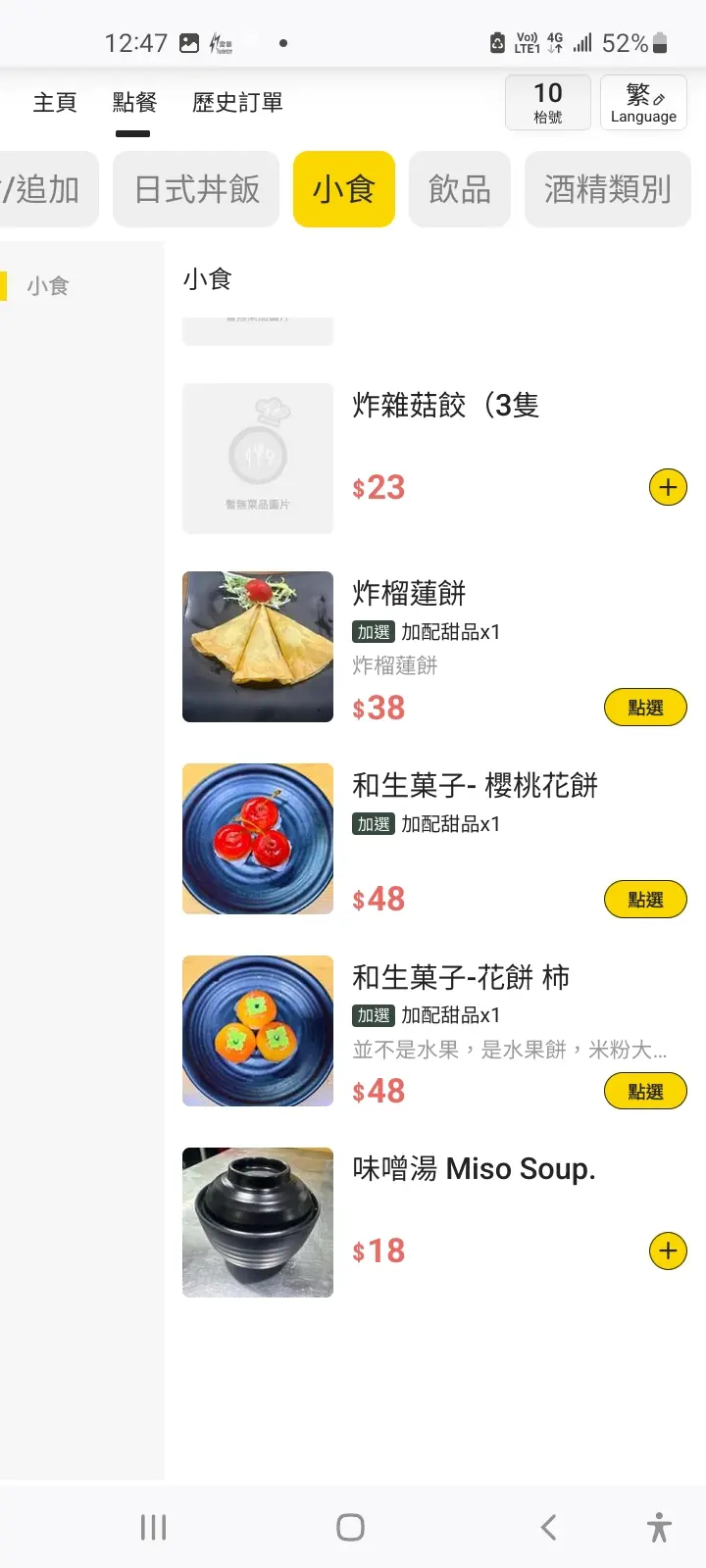This screenshot has width=706, height=1568.
Task: Change language with the 繁 Language button
Action: (643, 103)
